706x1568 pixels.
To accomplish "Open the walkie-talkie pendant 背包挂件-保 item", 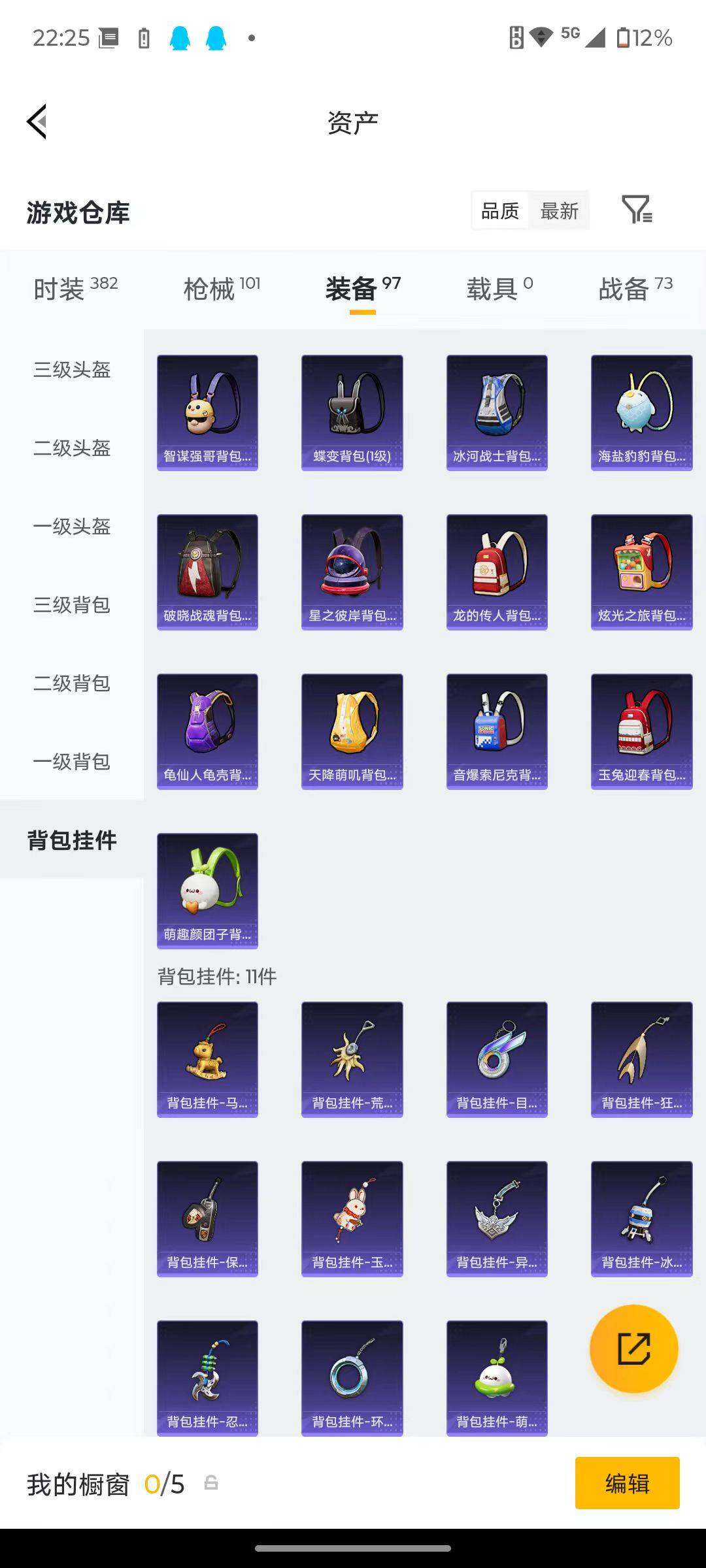I will [x=207, y=1220].
